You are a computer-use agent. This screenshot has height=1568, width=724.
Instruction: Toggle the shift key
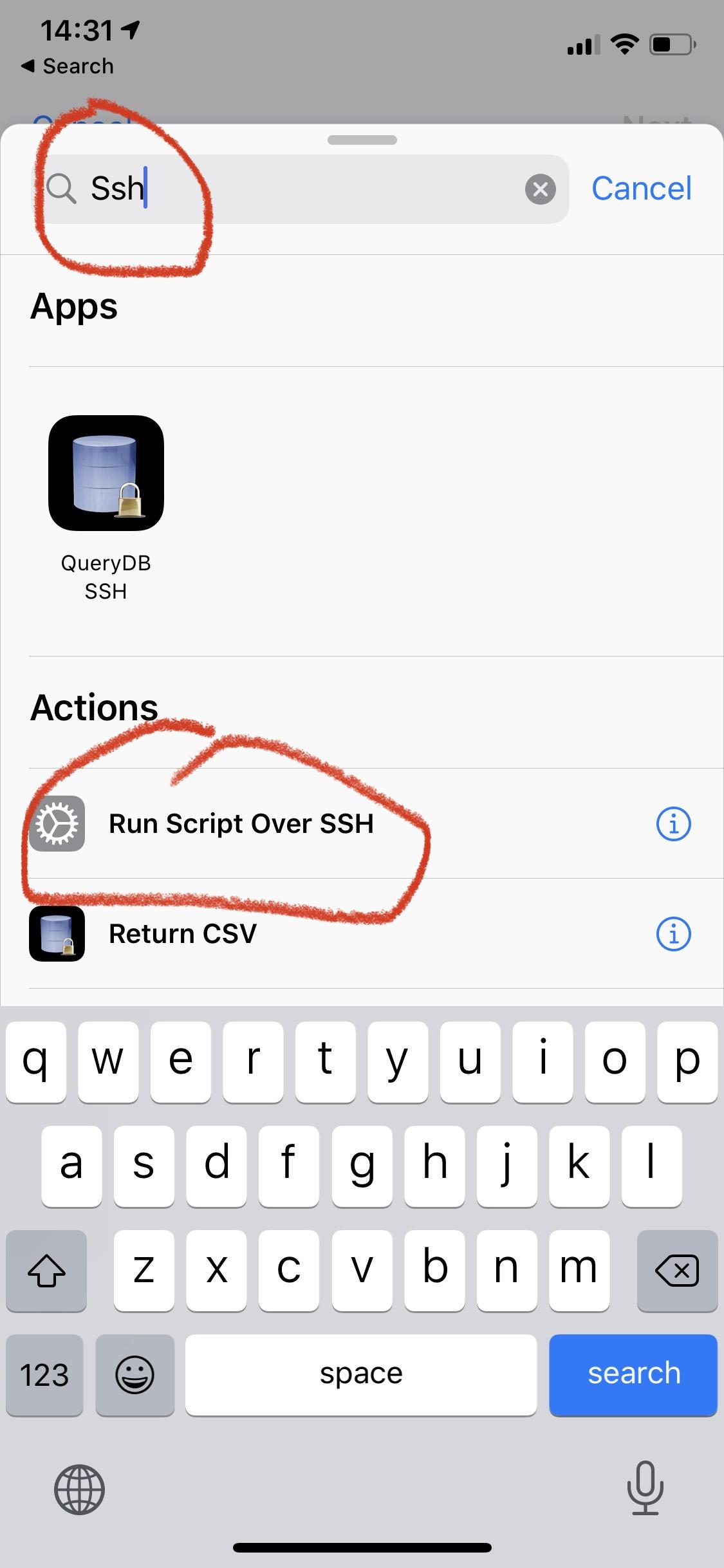[x=46, y=1270]
